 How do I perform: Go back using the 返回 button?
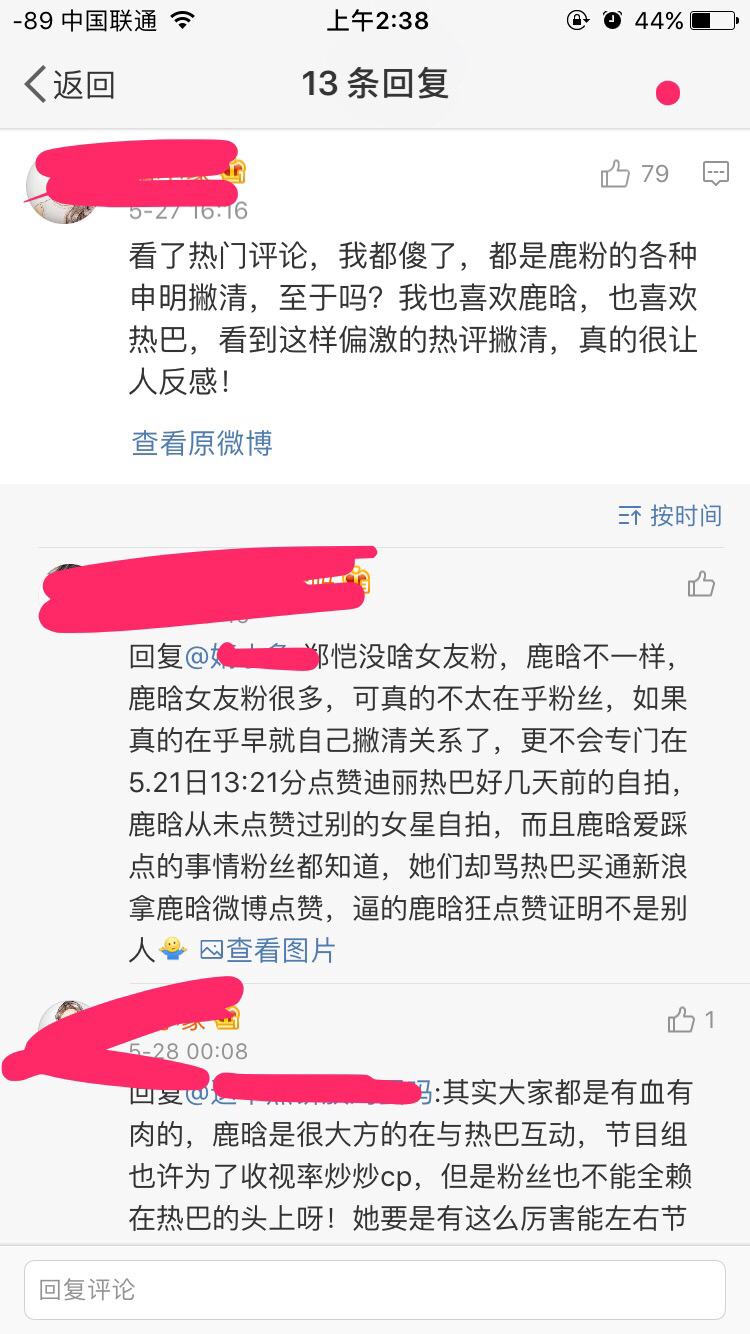click(x=70, y=85)
